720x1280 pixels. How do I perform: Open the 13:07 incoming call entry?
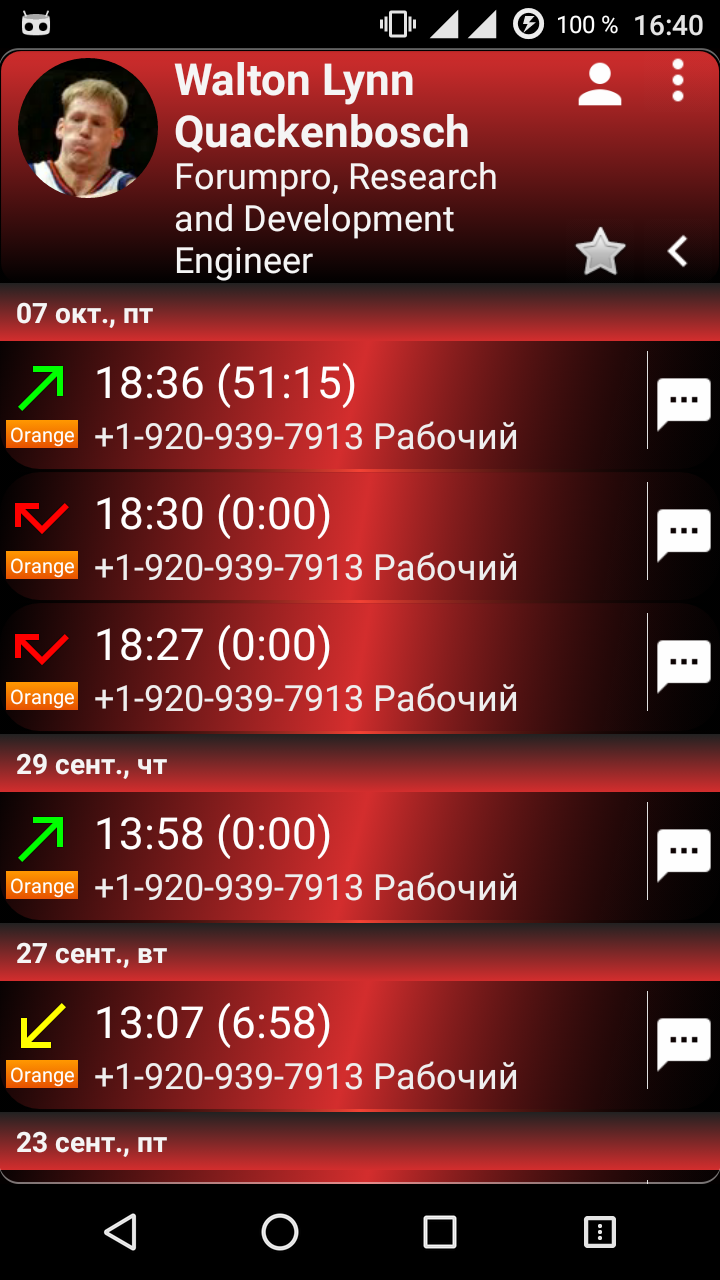(x=320, y=1048)
